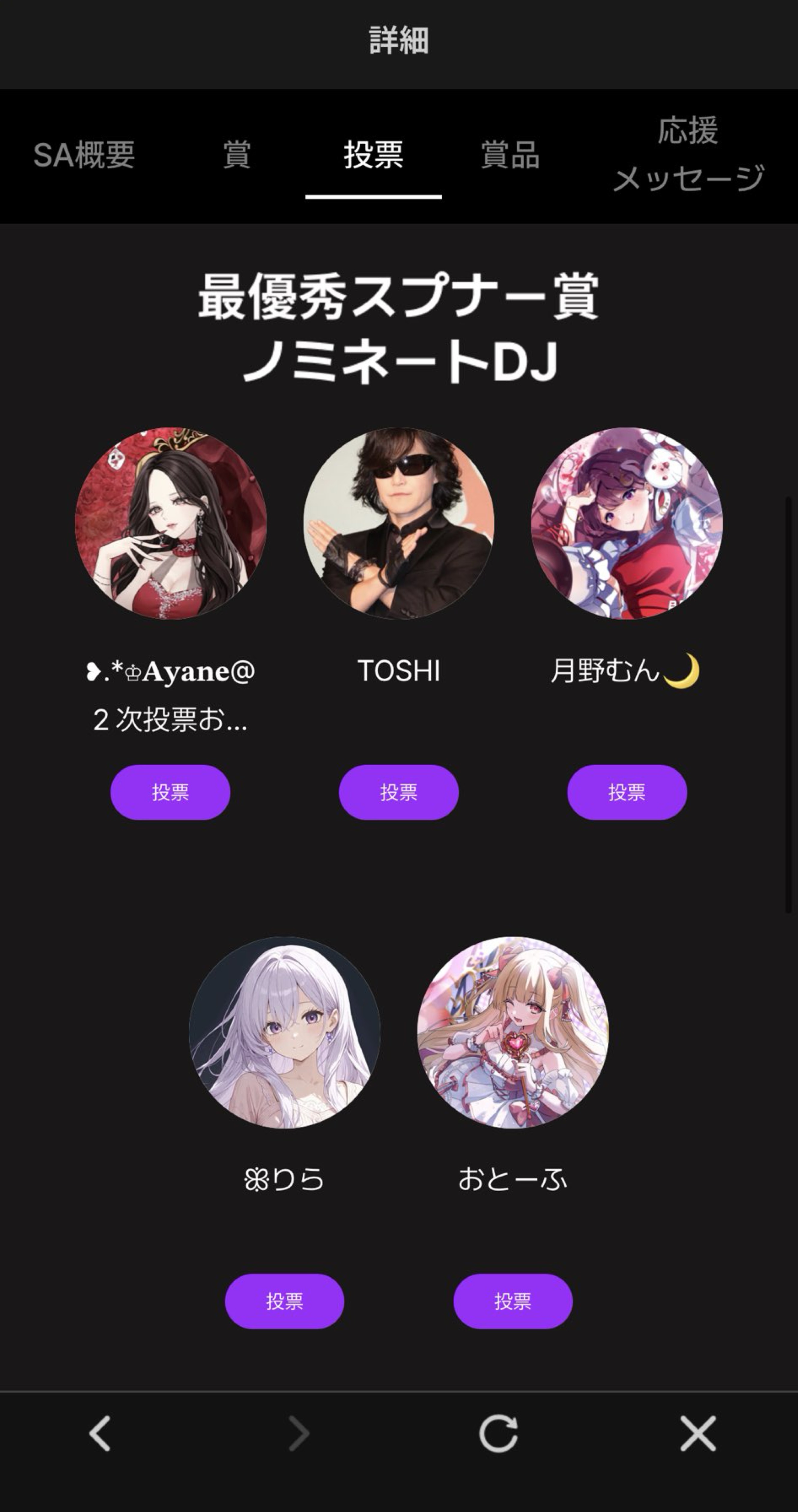The width and height of the screenshot is (798, 1512).
Task: Vote for Ayane with the 投票 button
Action: click(171, 792)
